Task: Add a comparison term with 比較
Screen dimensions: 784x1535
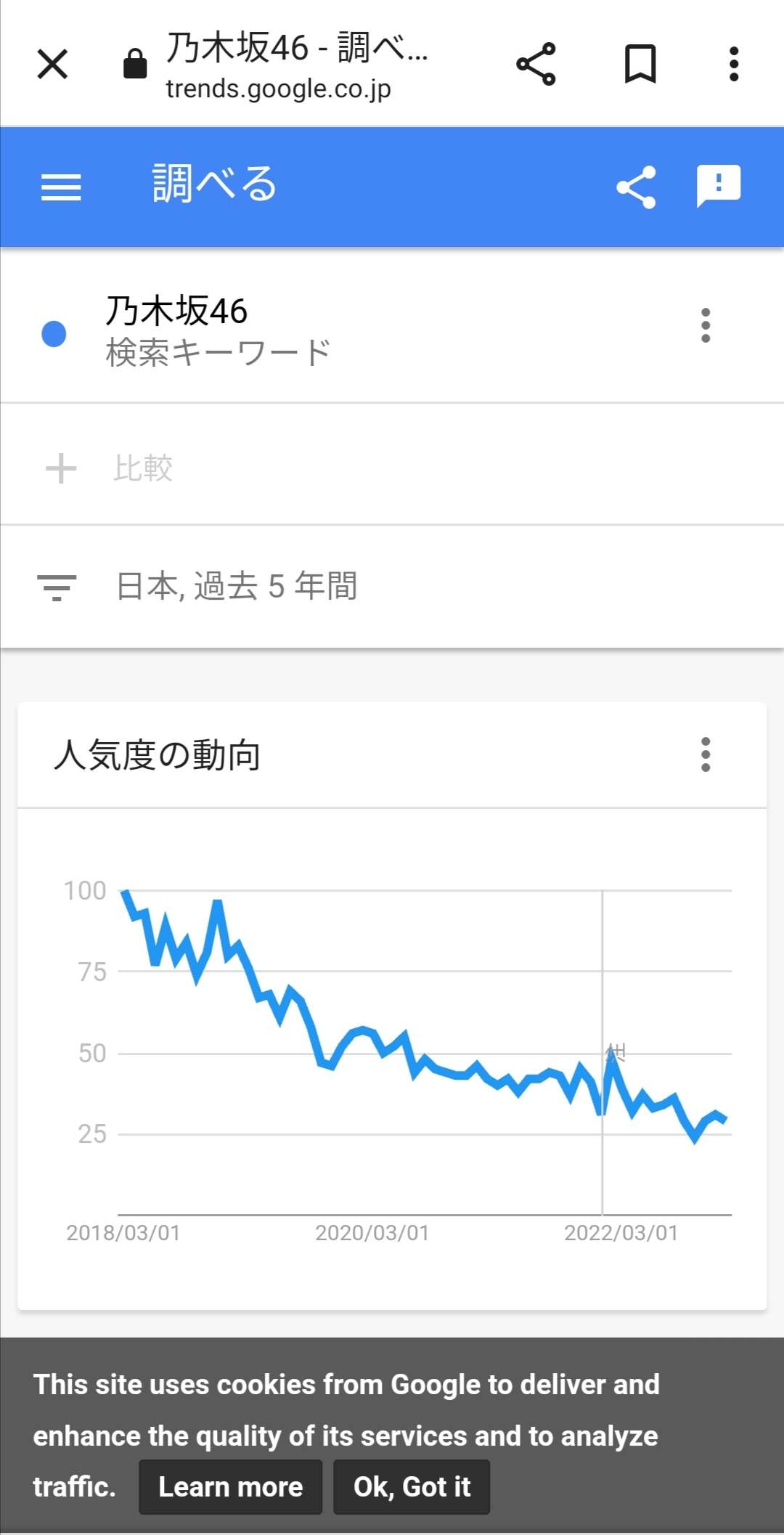Action: (x=142, y=468)
